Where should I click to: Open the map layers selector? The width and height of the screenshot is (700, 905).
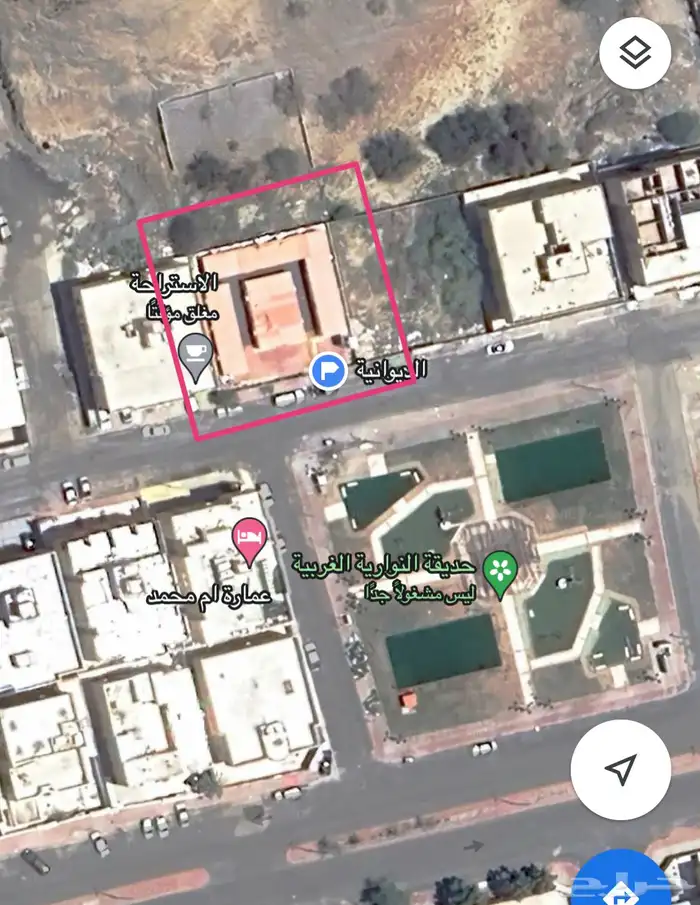tap(634, 53)
